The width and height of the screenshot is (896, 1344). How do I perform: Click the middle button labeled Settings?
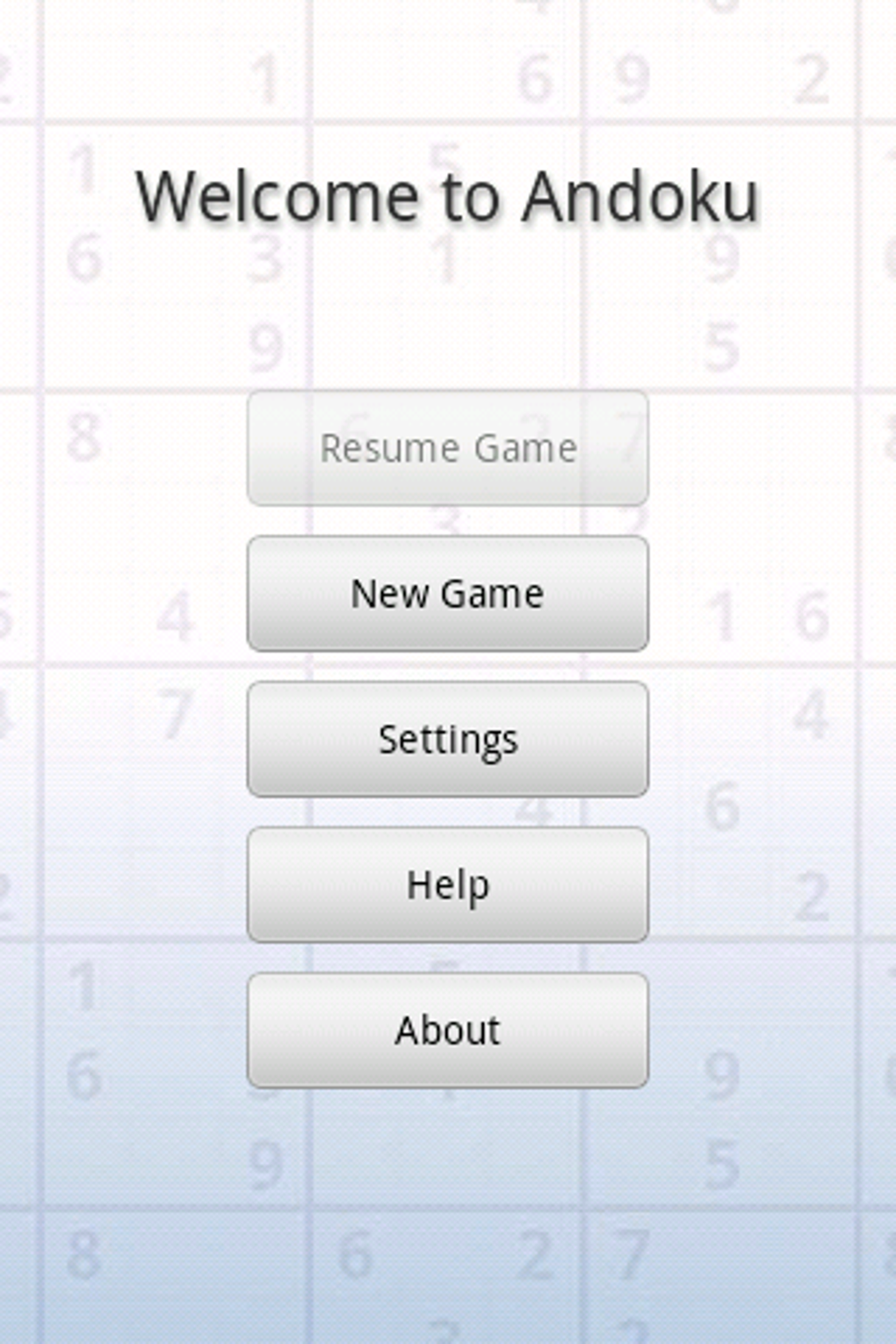click(x=447, y=739)
